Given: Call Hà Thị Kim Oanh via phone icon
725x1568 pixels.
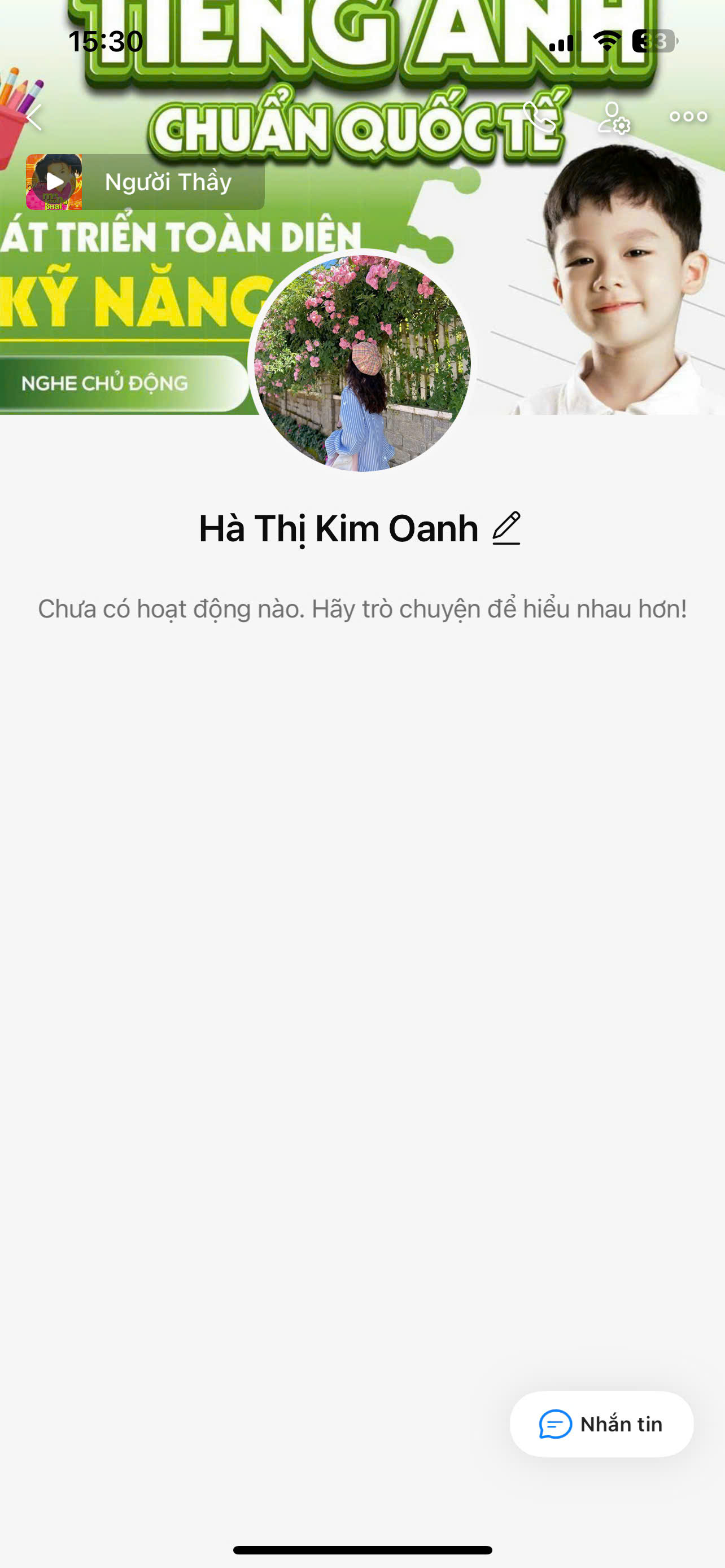Looking at the screenshot, I should coord(539,116).
